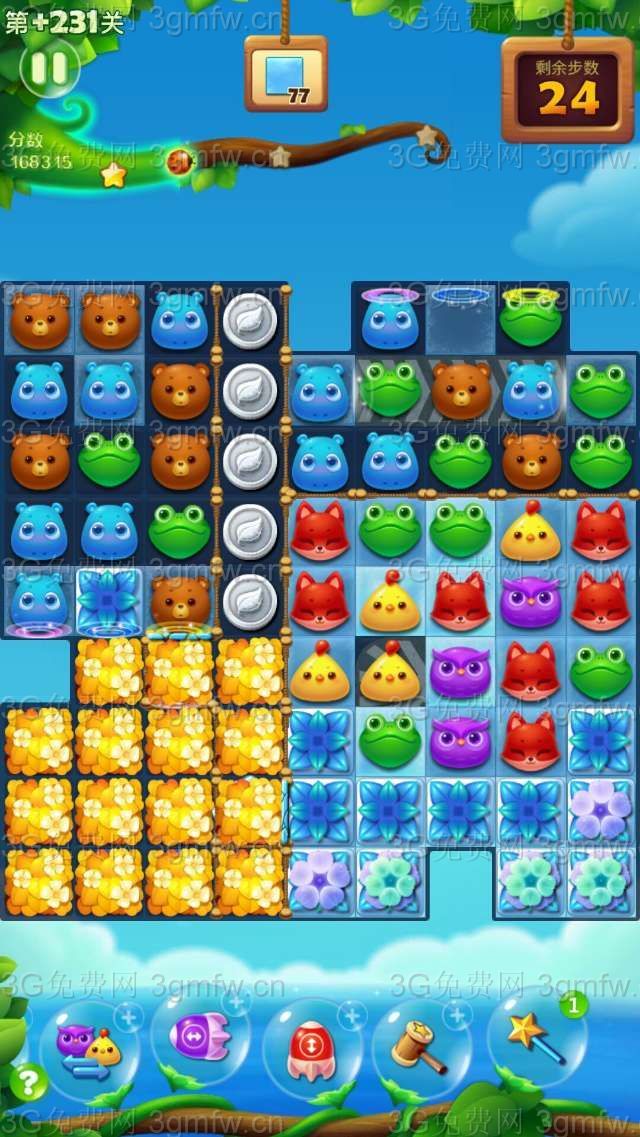Open the help question mark

pos(29,1082)
